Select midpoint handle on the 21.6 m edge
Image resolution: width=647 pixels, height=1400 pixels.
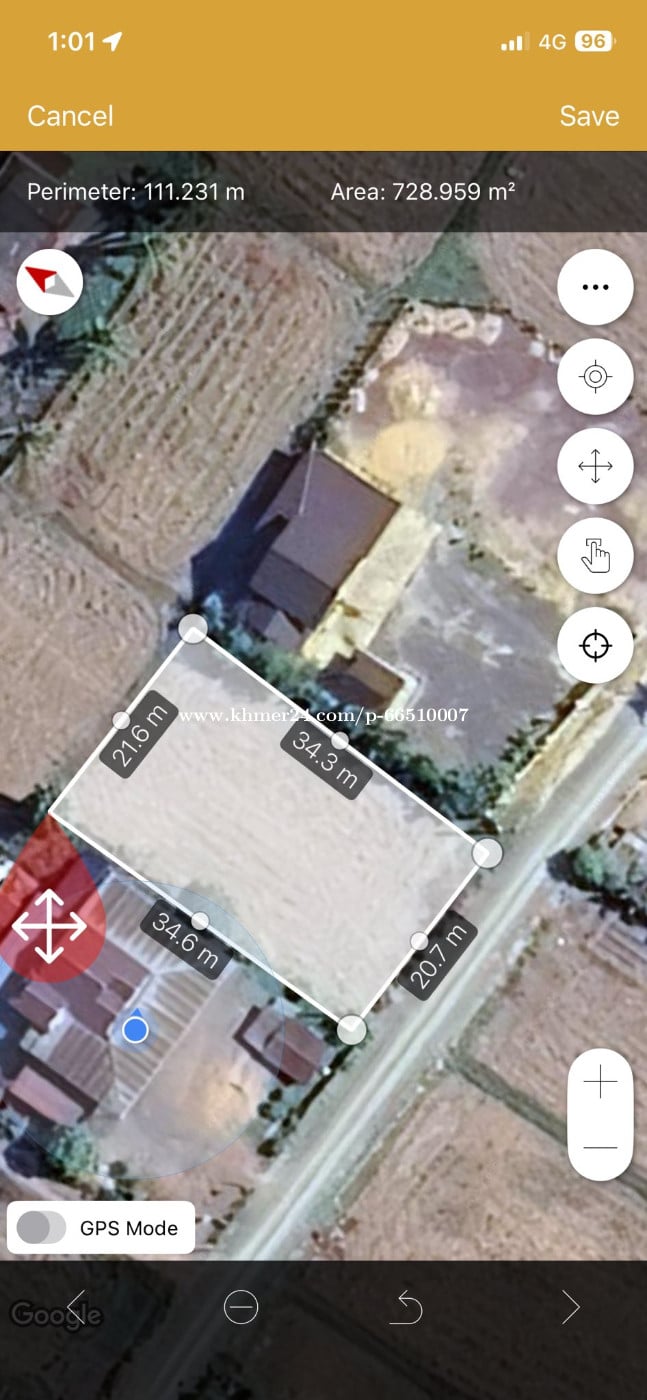click(121, 720)
